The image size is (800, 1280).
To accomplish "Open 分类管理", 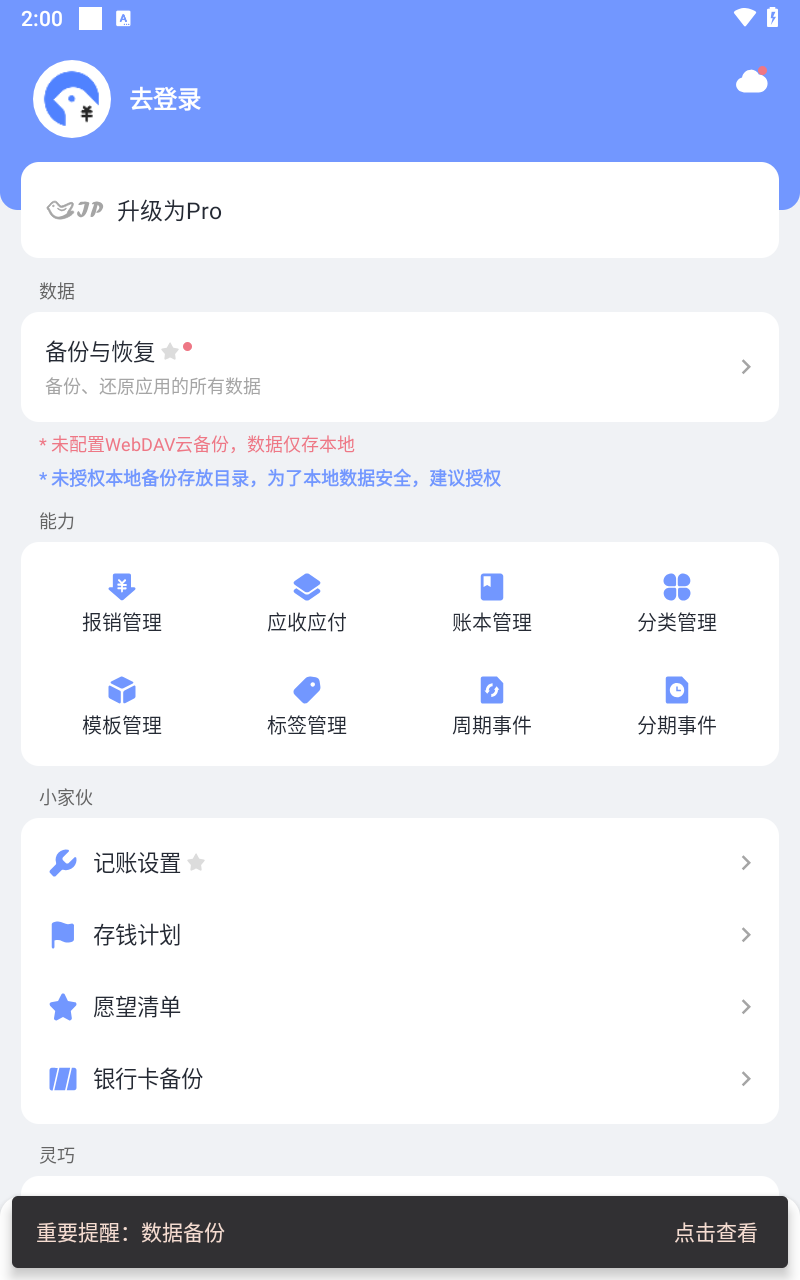I will [x=677, y=604].
